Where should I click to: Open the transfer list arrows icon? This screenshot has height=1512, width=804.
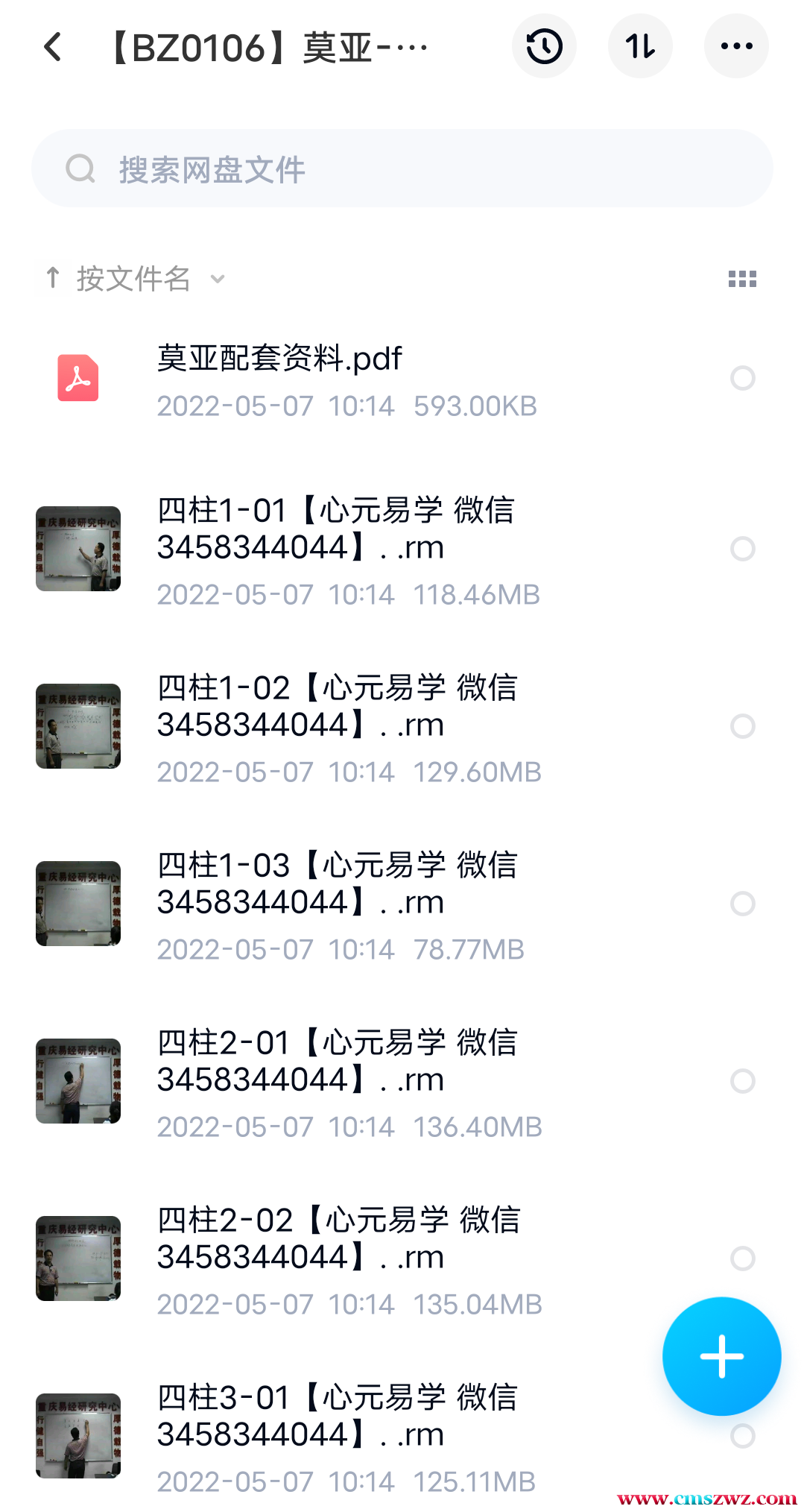coord(640,46)
